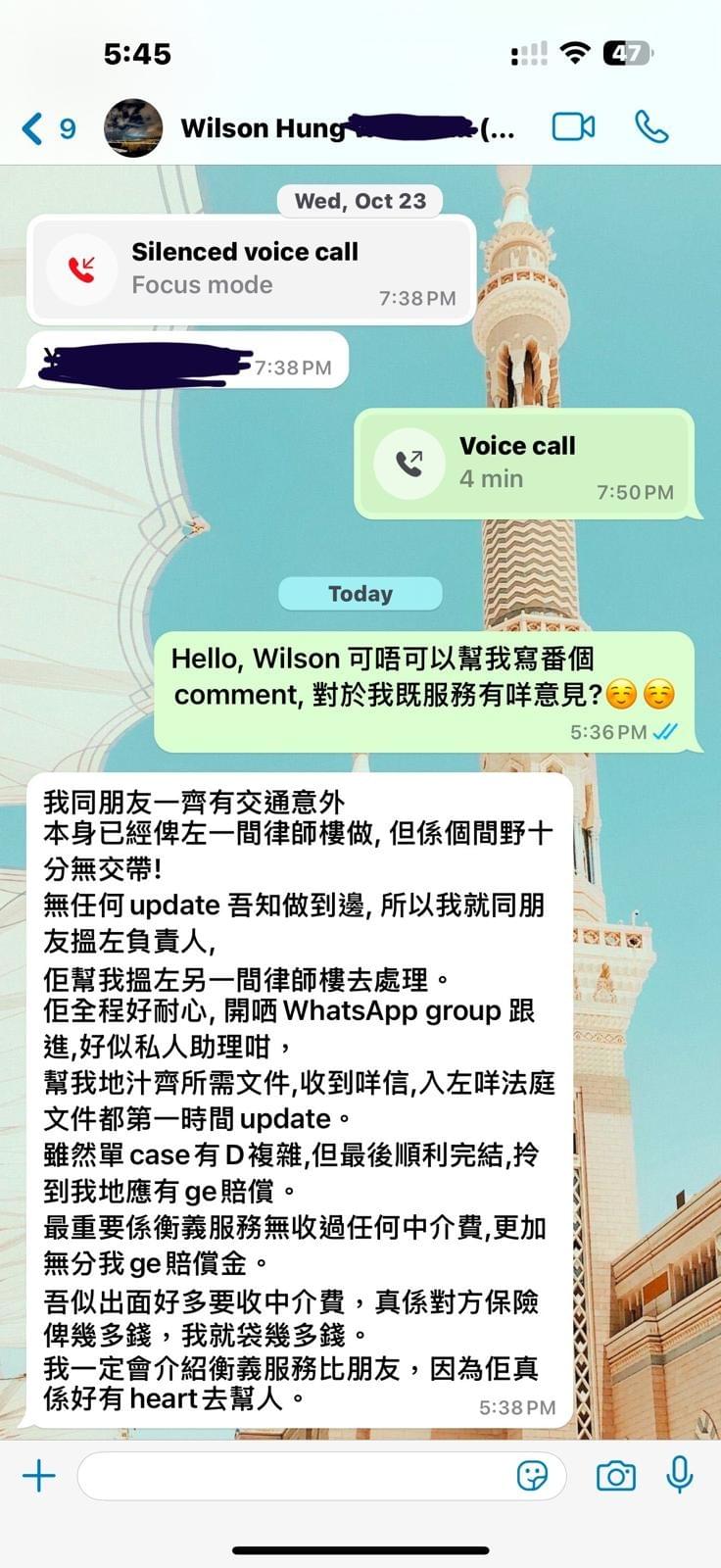Focus the message text field

pyautogui.click(x=294, y=1476)
